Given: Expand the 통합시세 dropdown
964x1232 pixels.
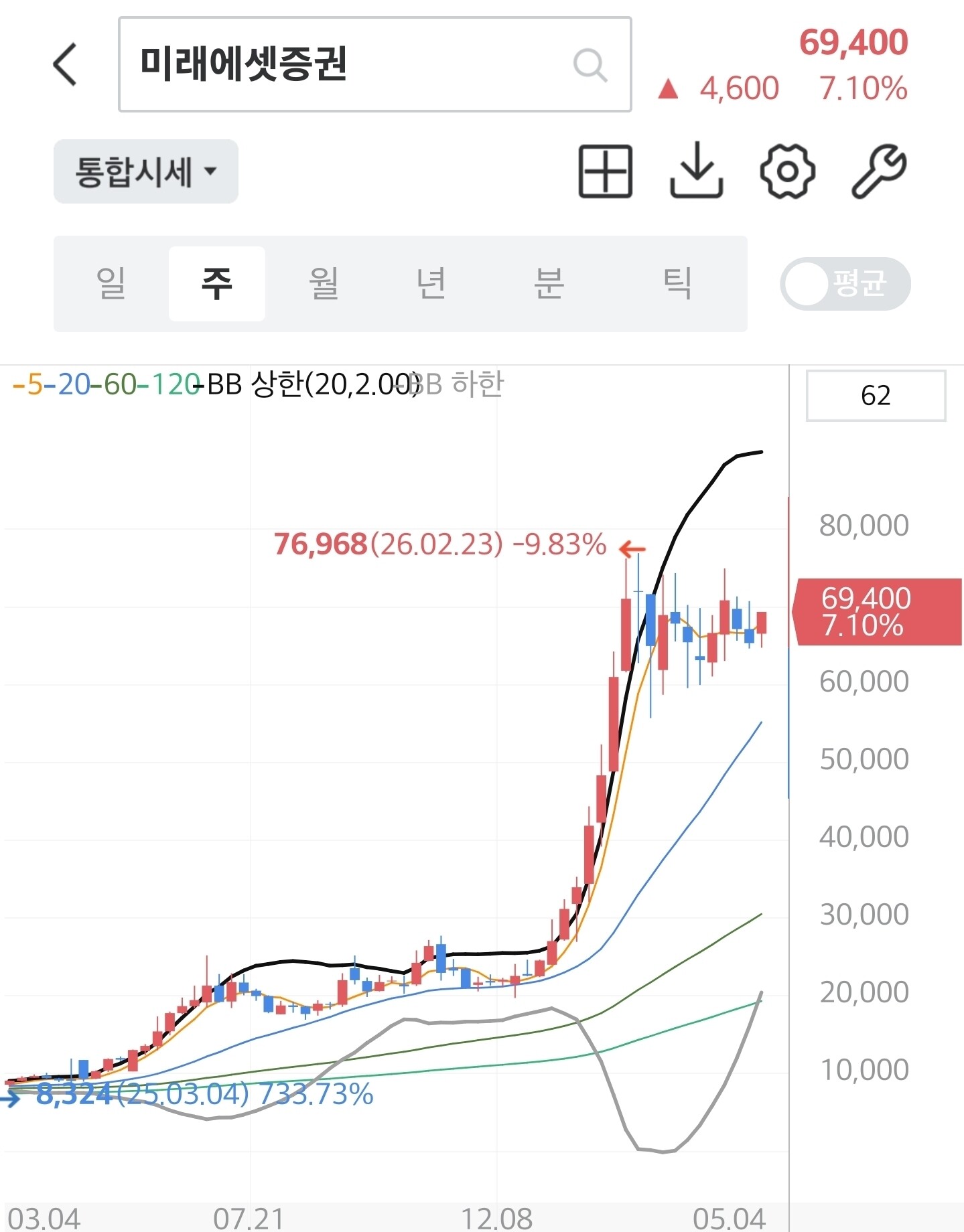Looking at the screenshot, I should tap(146, 171).
